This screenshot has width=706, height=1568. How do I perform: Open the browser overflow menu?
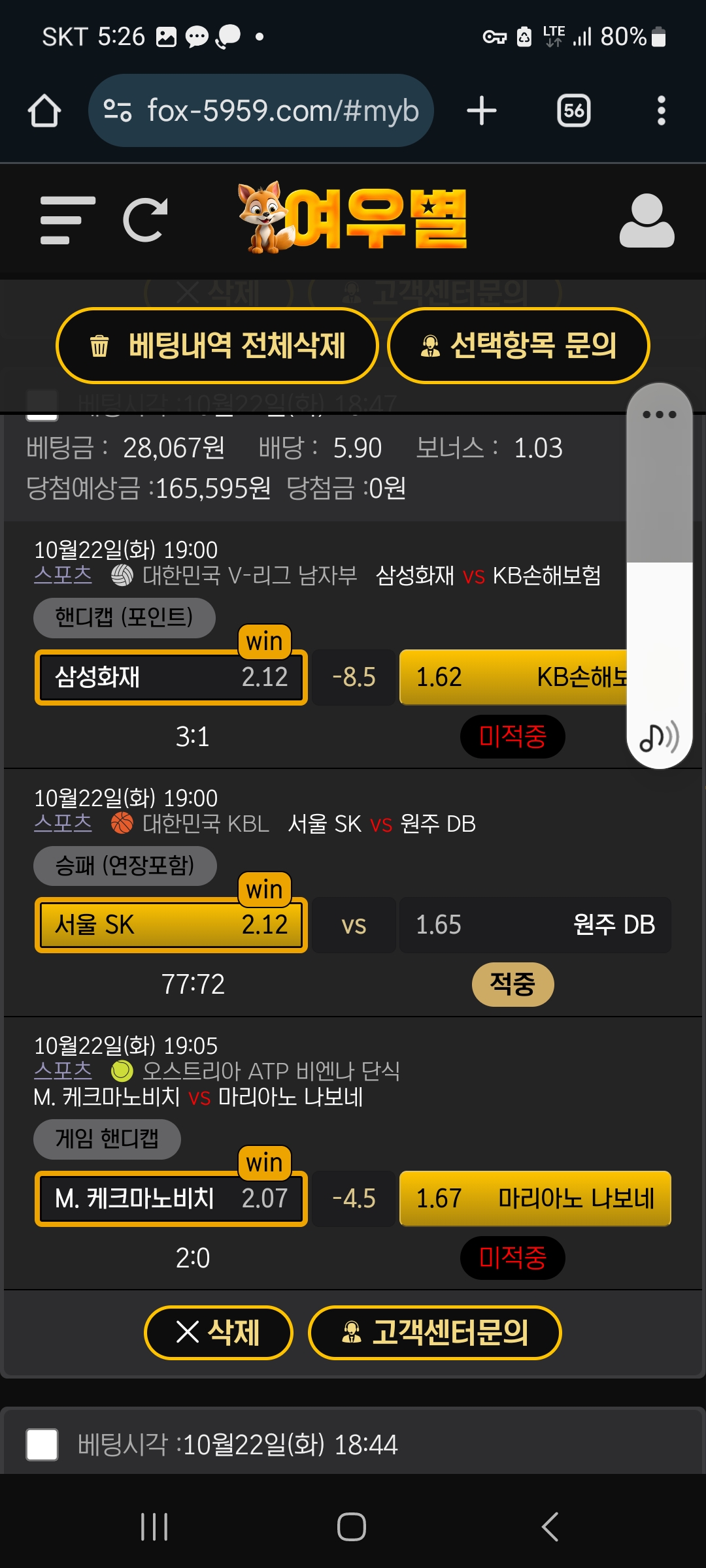click(x=661, y=110)
